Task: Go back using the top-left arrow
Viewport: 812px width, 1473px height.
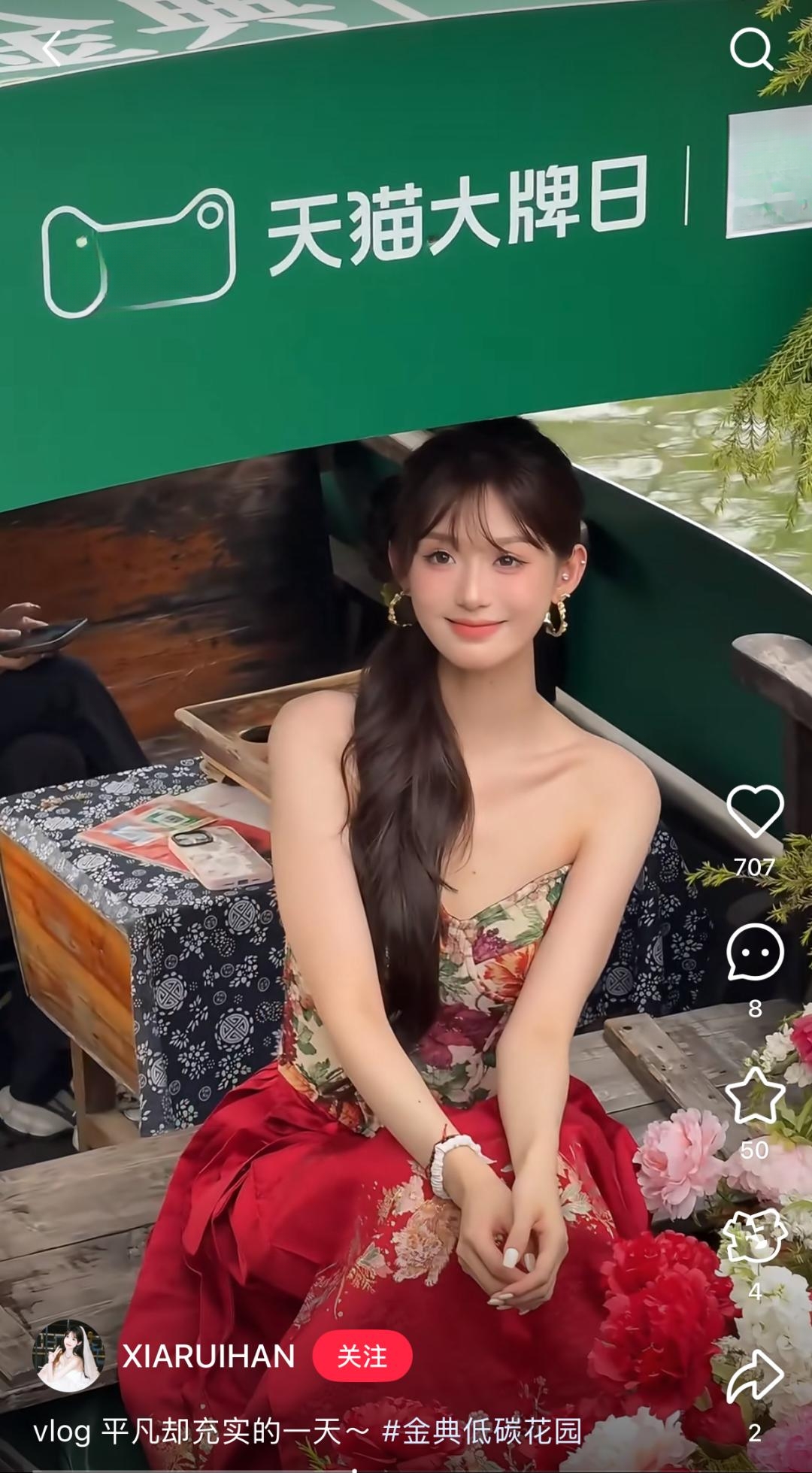Action: pos(52,49)
